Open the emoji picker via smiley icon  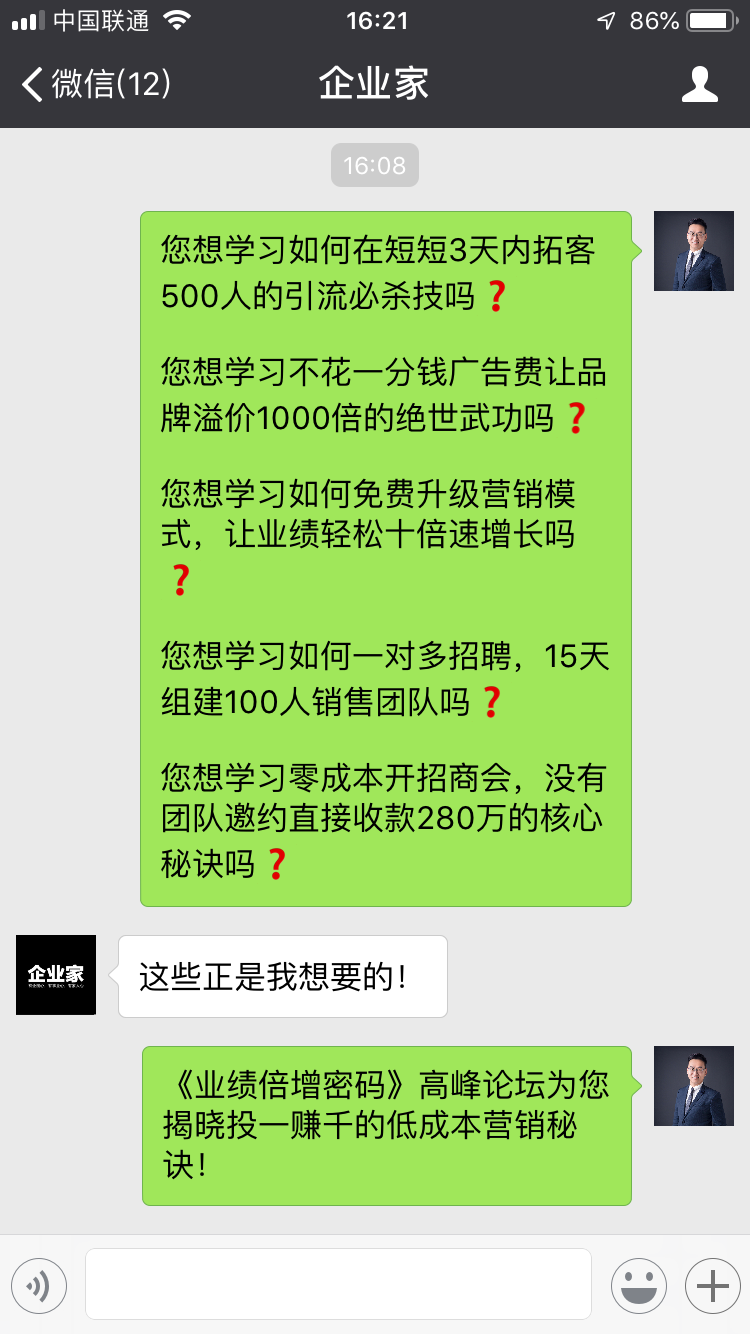(x=639, y=1285)
